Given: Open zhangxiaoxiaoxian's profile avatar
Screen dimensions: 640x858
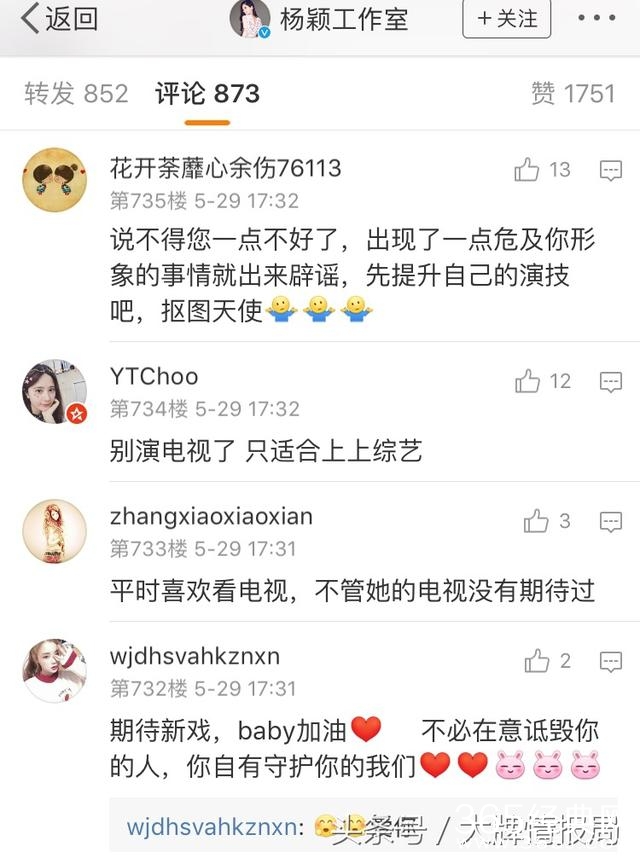Looking at the screenshot, I should 54,531.
